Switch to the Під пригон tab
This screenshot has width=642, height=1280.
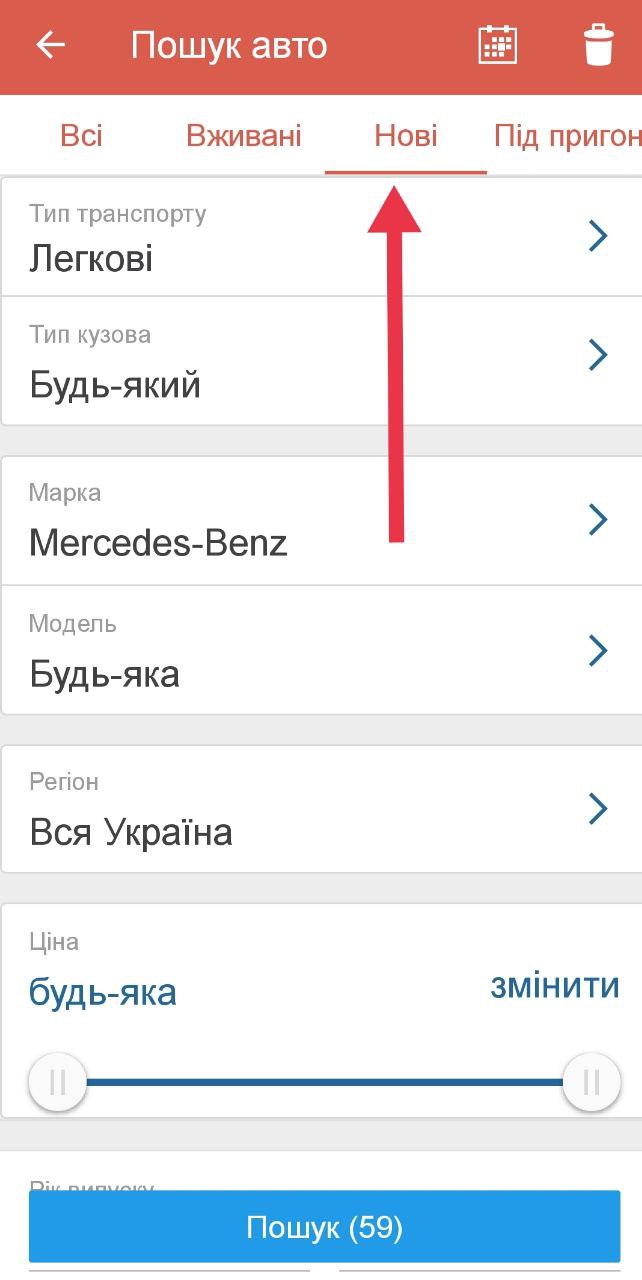coord(567,135)
